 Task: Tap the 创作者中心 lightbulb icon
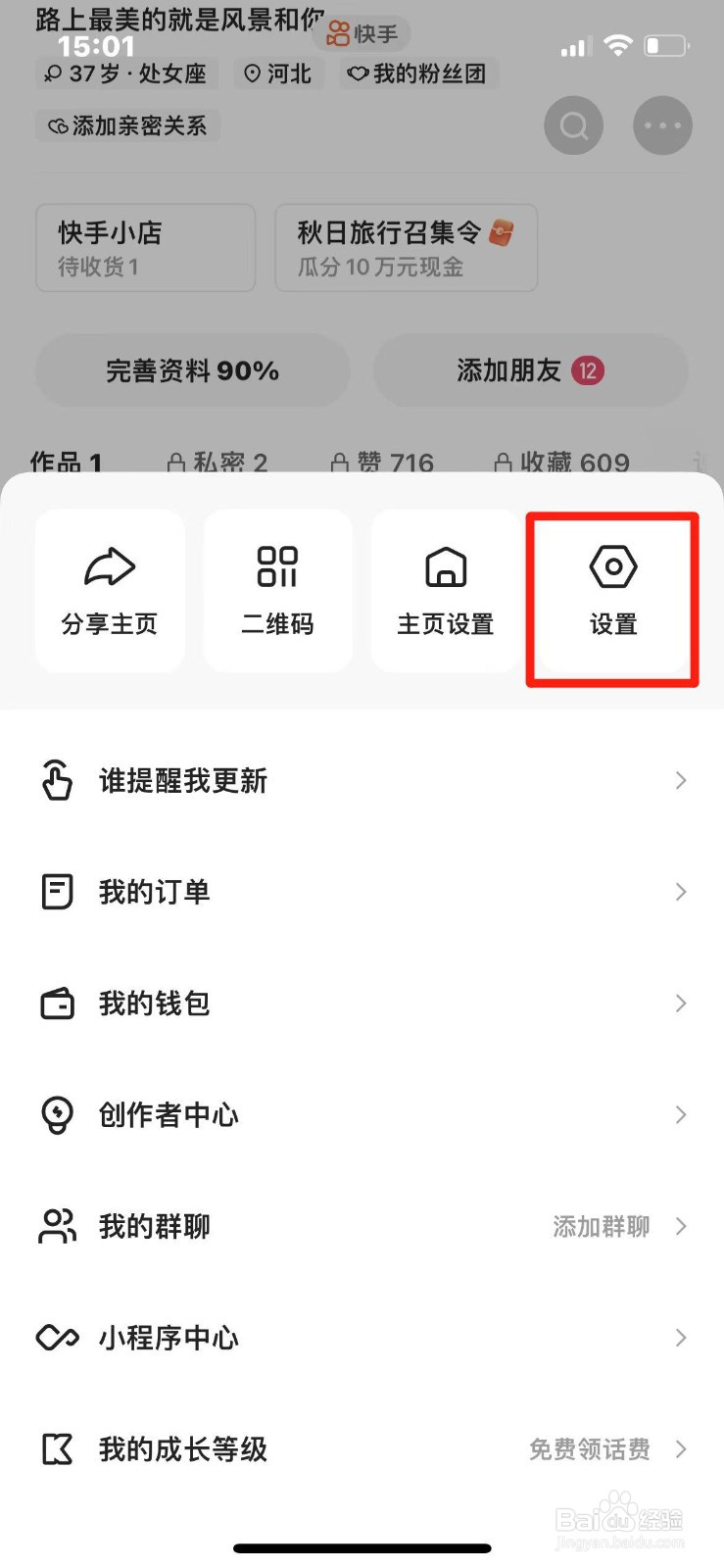pyautogui.click(x=57, y=1114)
